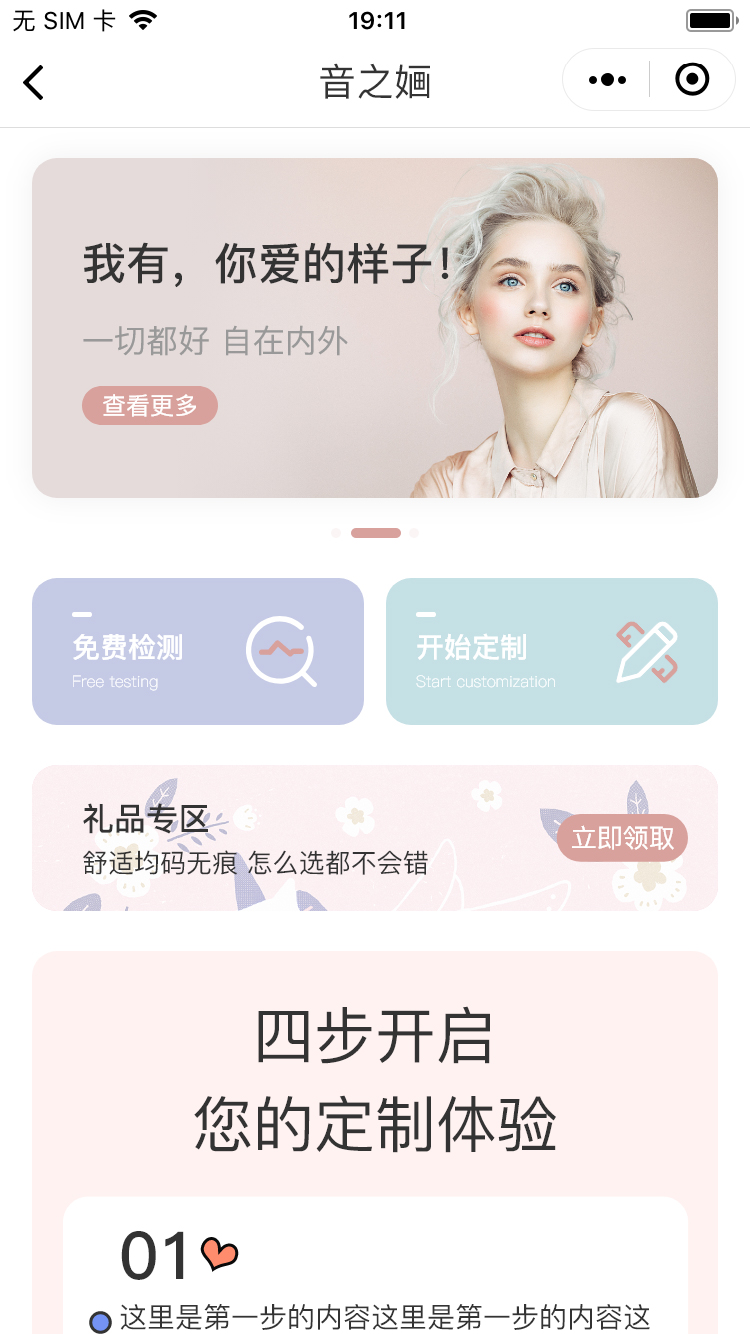Open the mini program more options menu
The width and height of the screenshot is (750, 1334).
[607, 80]
